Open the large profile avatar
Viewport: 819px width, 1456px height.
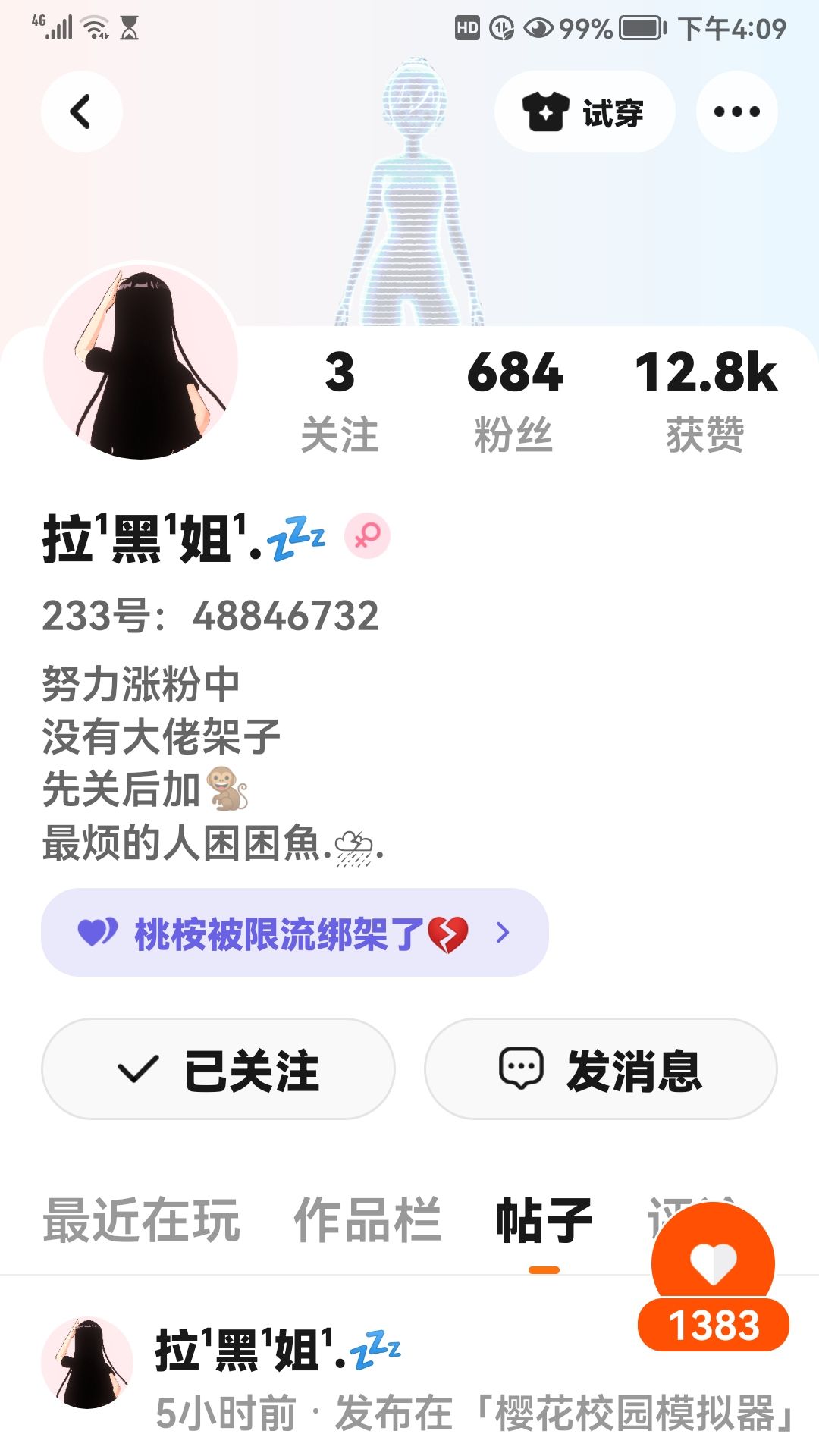click(x=141, y=362)
